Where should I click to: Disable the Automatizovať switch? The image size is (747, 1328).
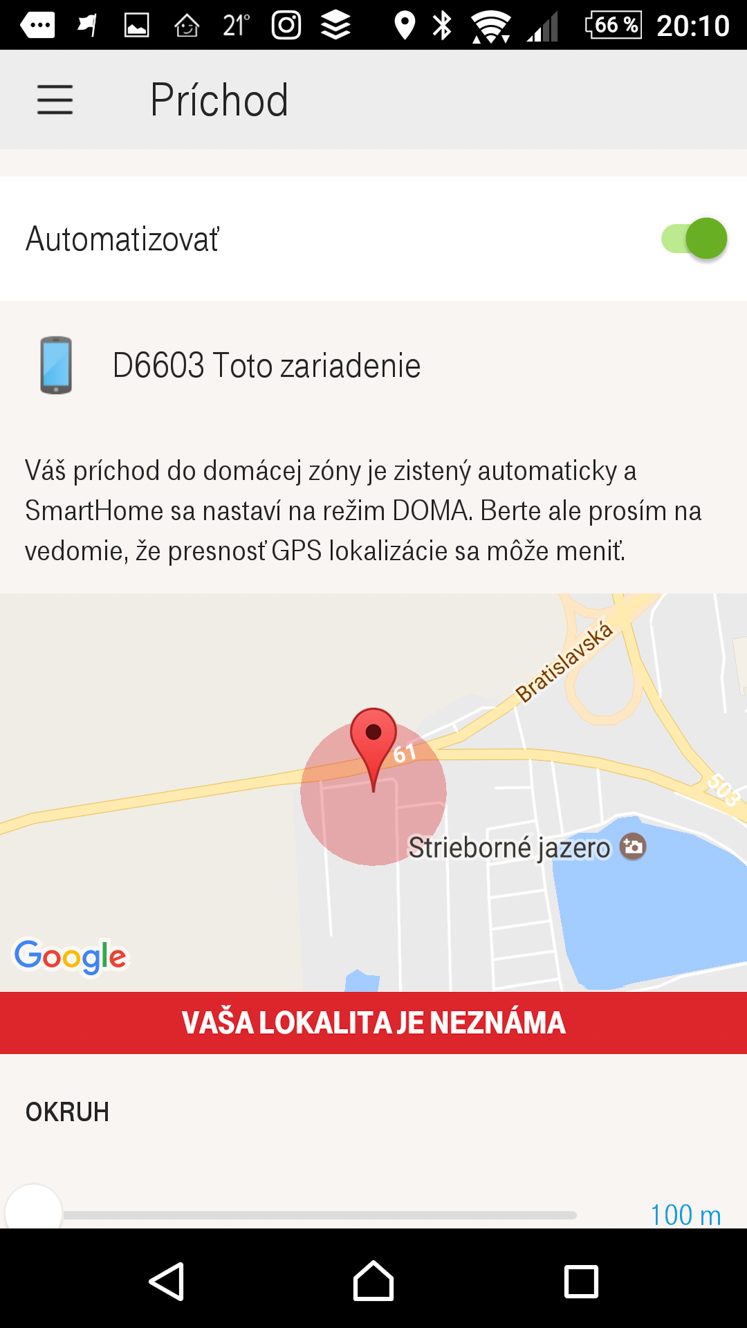point(693,239)
